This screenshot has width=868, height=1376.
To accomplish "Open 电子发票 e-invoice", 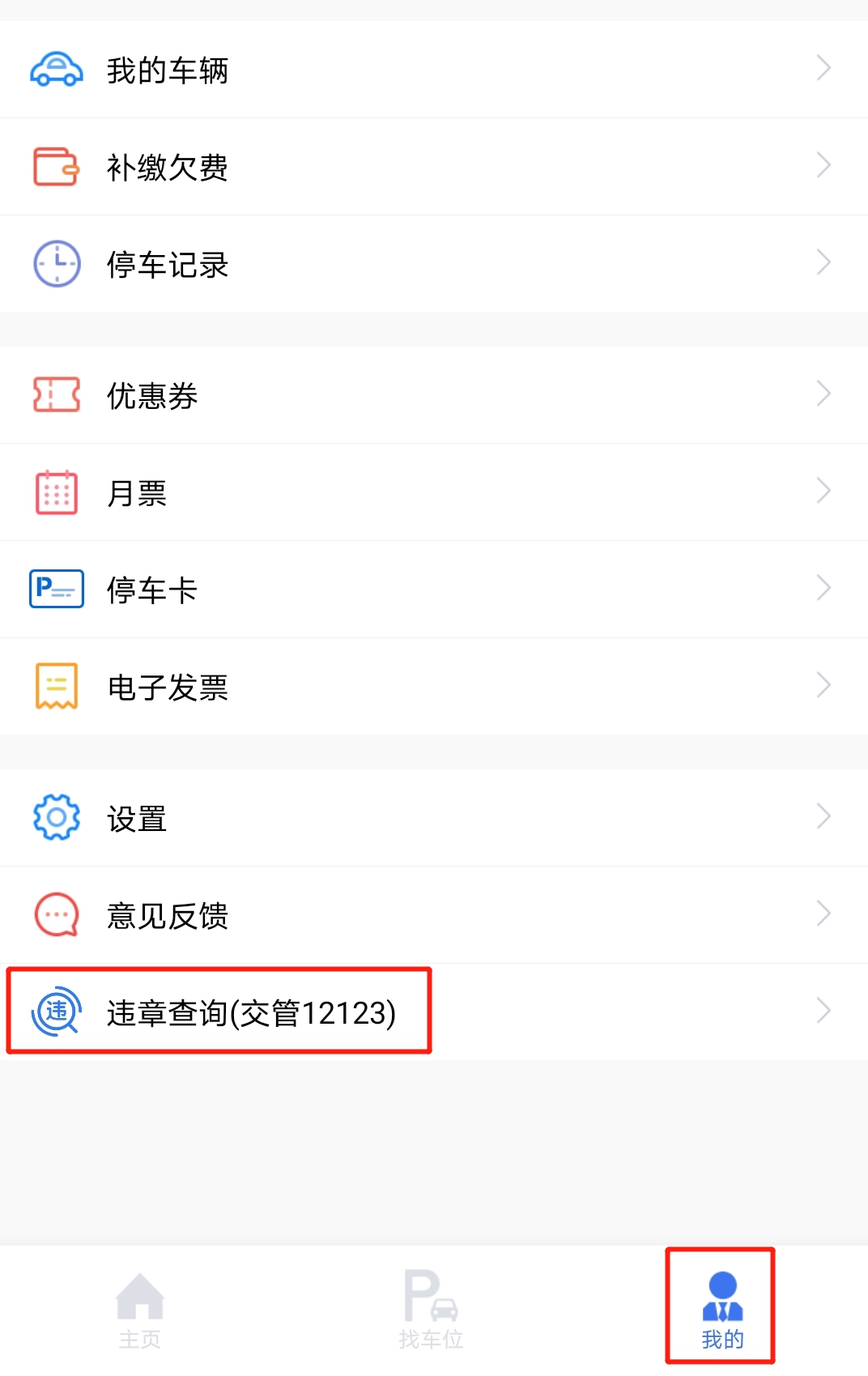I will pos(433,687).
